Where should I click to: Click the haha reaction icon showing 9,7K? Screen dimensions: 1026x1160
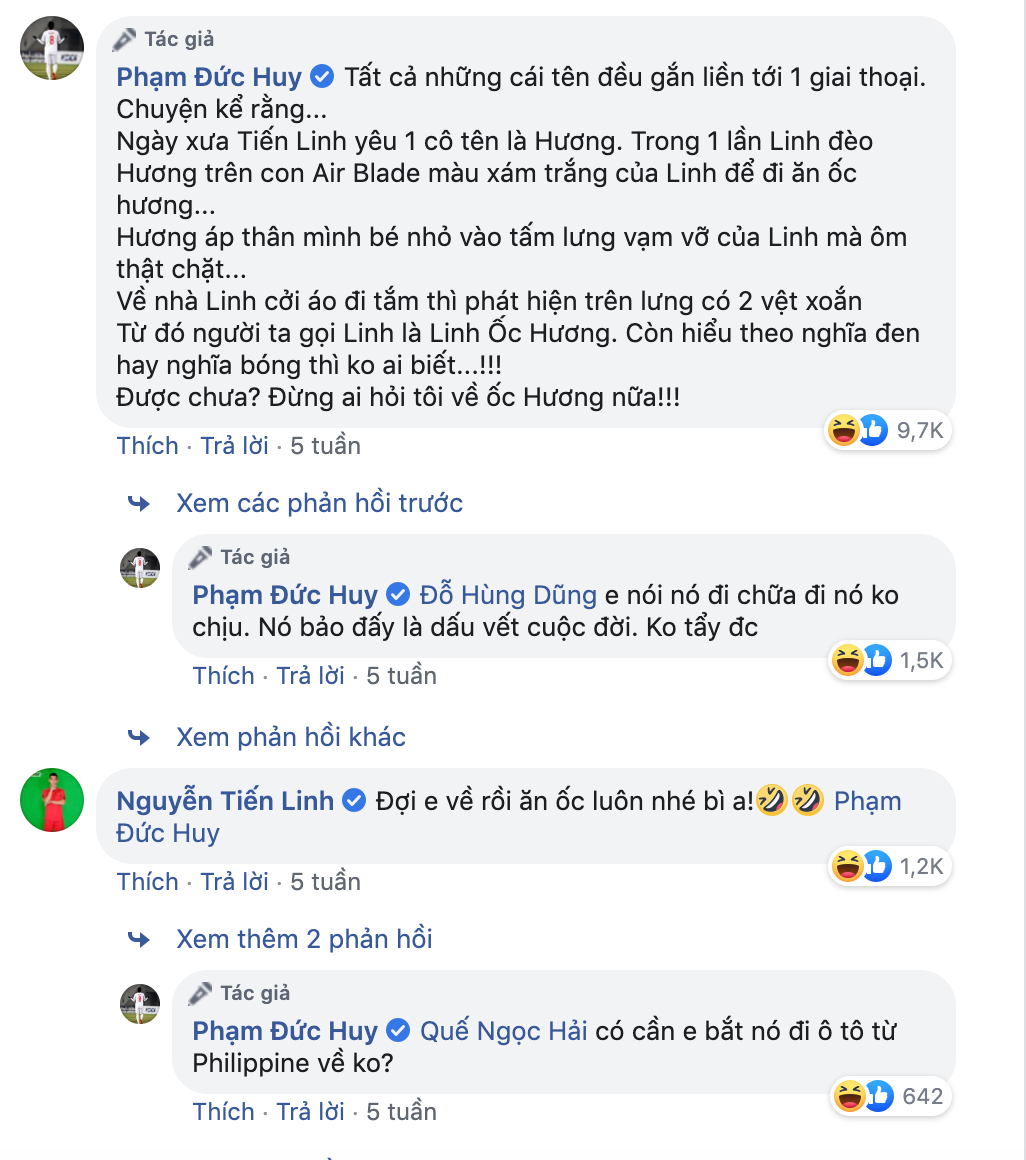pos(846,430)
